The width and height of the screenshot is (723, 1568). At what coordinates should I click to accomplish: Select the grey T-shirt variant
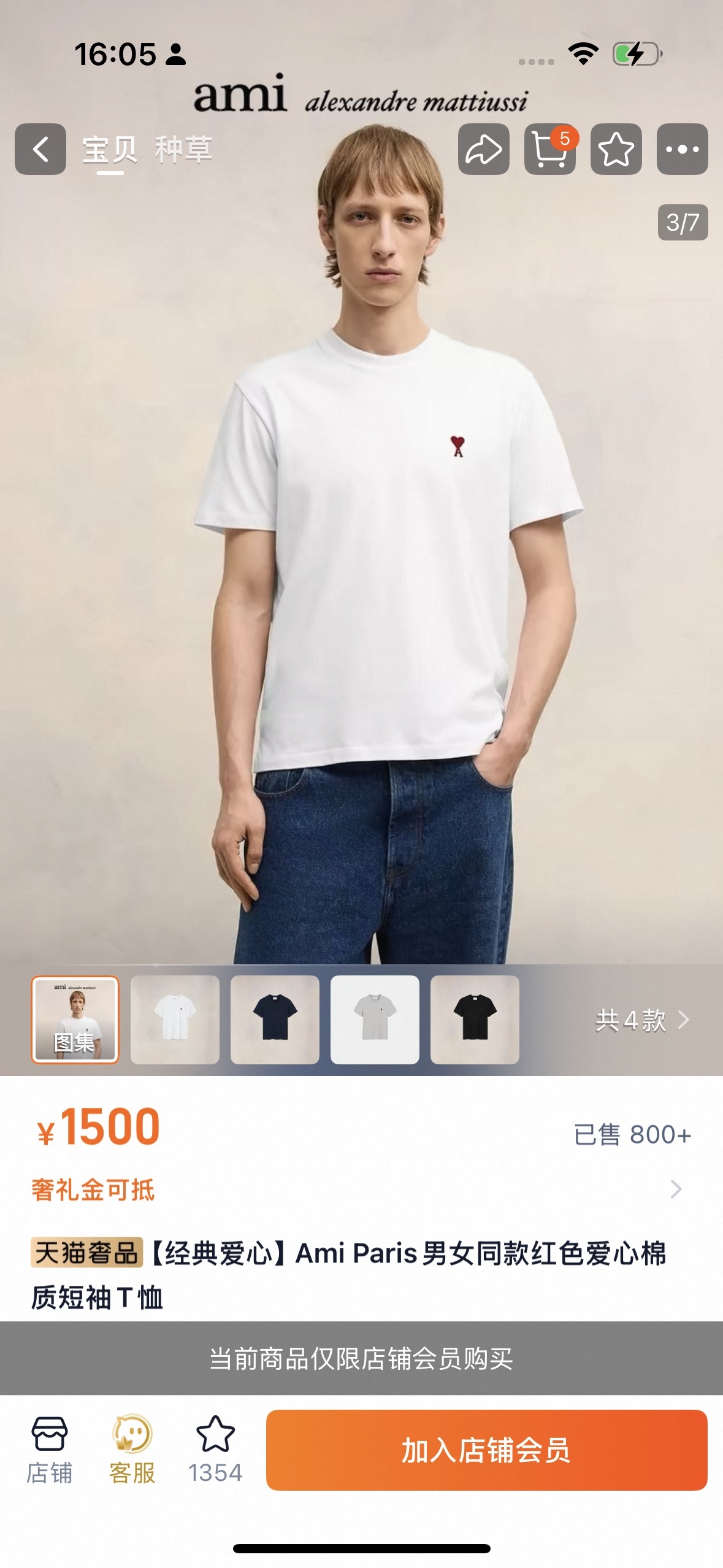(375, 1020)
